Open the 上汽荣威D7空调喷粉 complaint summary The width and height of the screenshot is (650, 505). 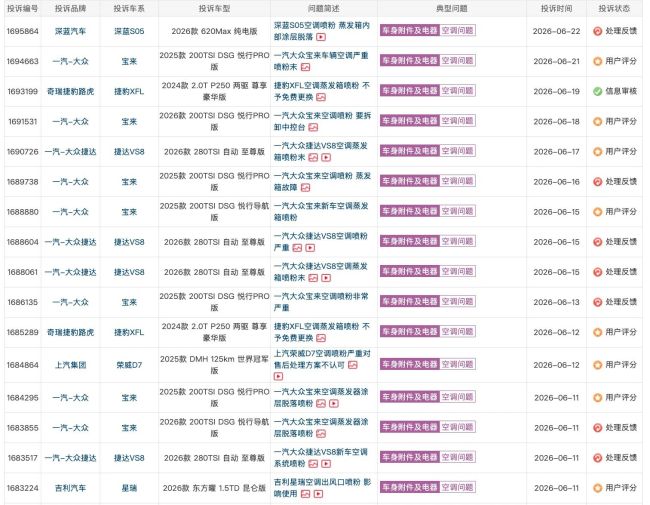pos(322,359)
